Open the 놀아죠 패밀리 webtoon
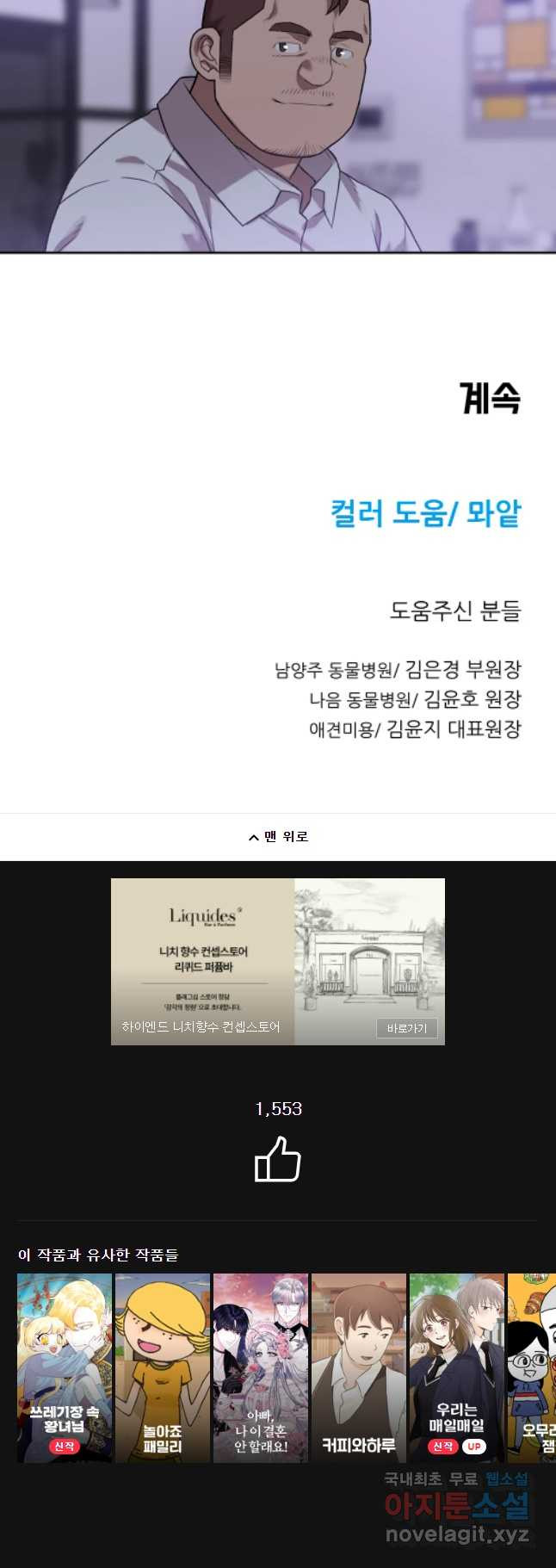 click(163, 1367)
